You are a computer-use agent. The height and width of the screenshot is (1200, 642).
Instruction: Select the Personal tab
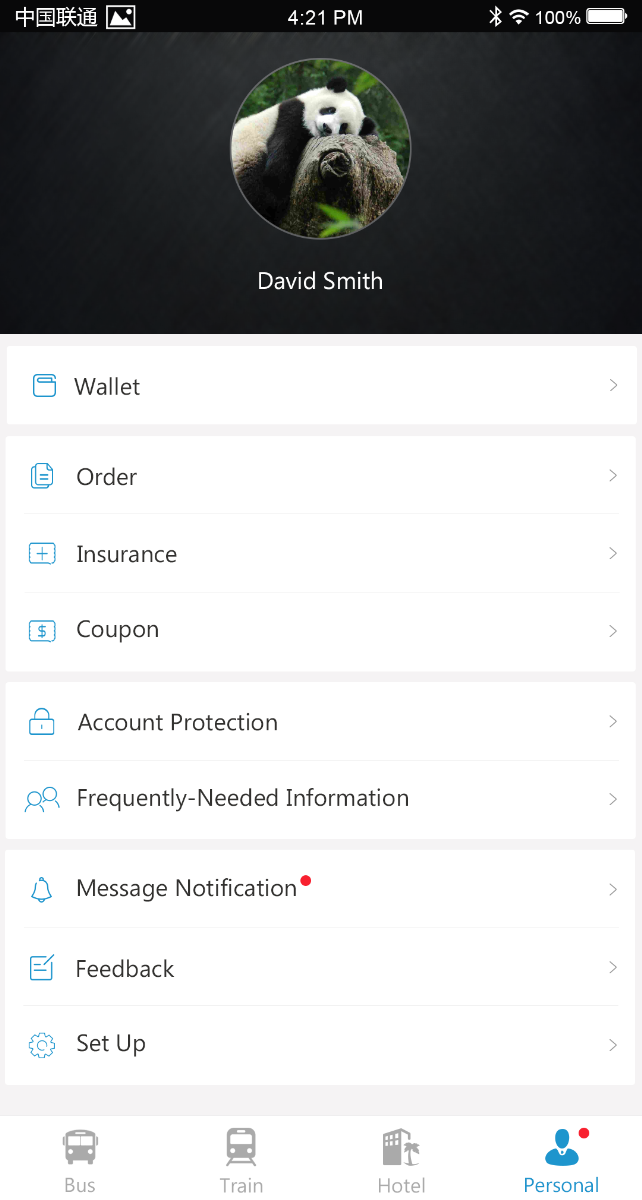[x=561, y=1160]
